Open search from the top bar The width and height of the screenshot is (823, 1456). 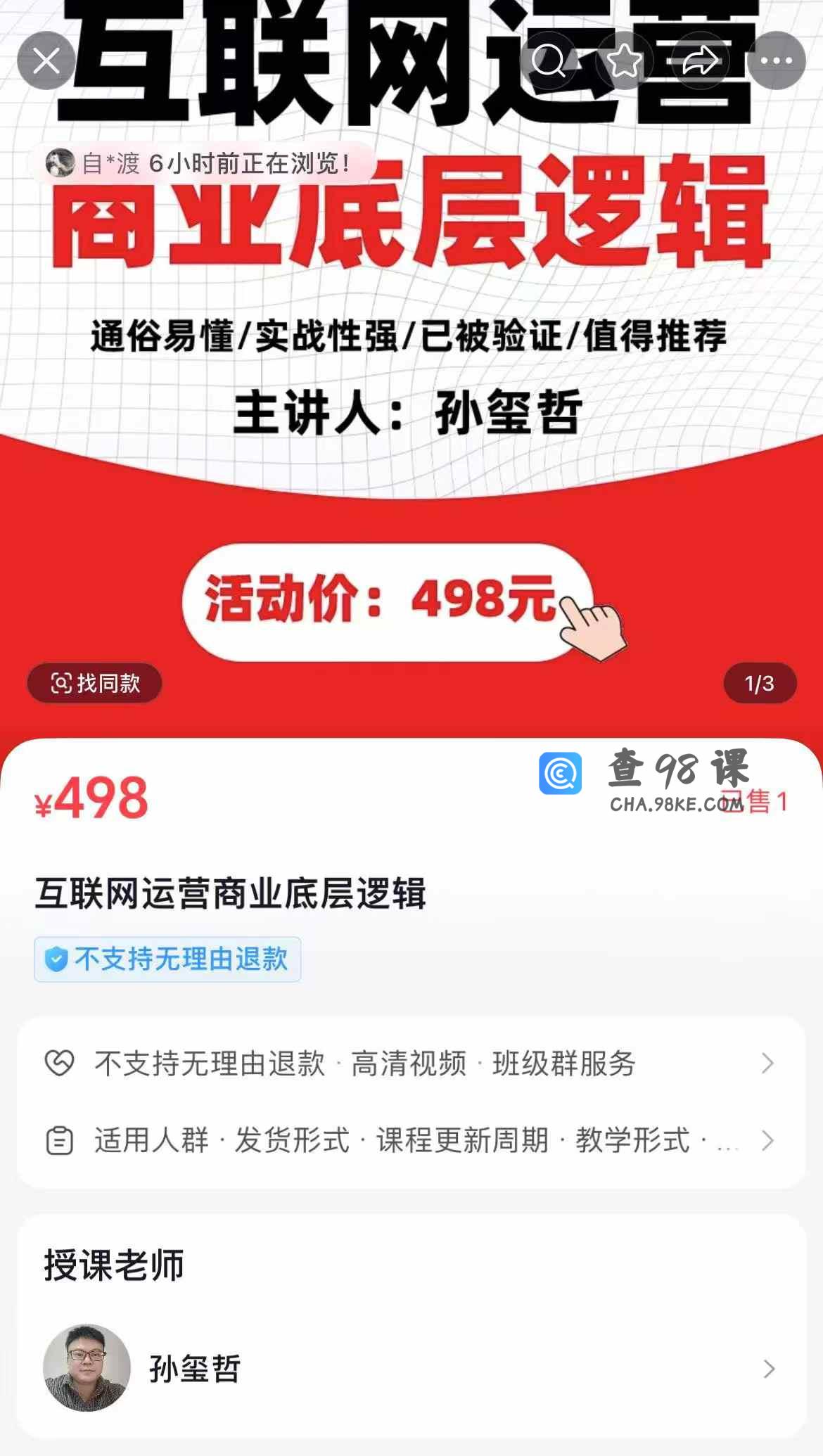click(549, 61)
